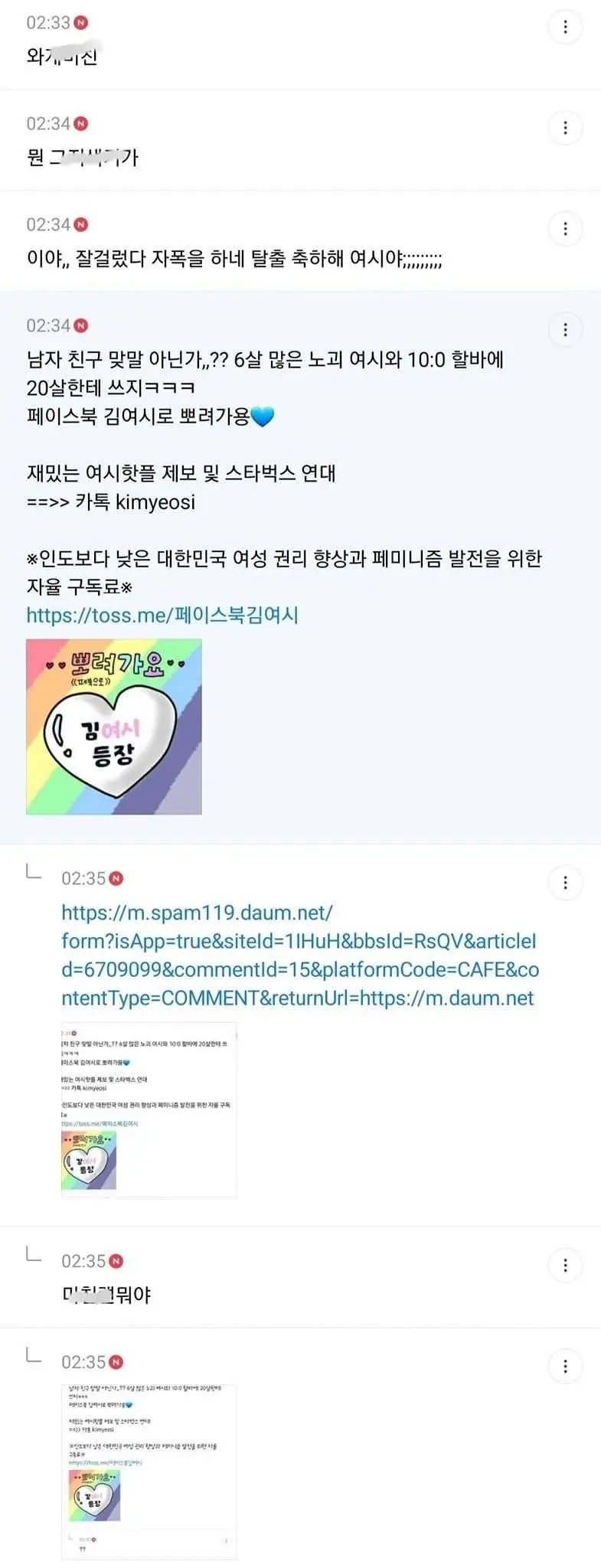View the rainbow '뿌려가요 김여시 등장' image
Screen dimensions: 601x1568
pos(114,727)
